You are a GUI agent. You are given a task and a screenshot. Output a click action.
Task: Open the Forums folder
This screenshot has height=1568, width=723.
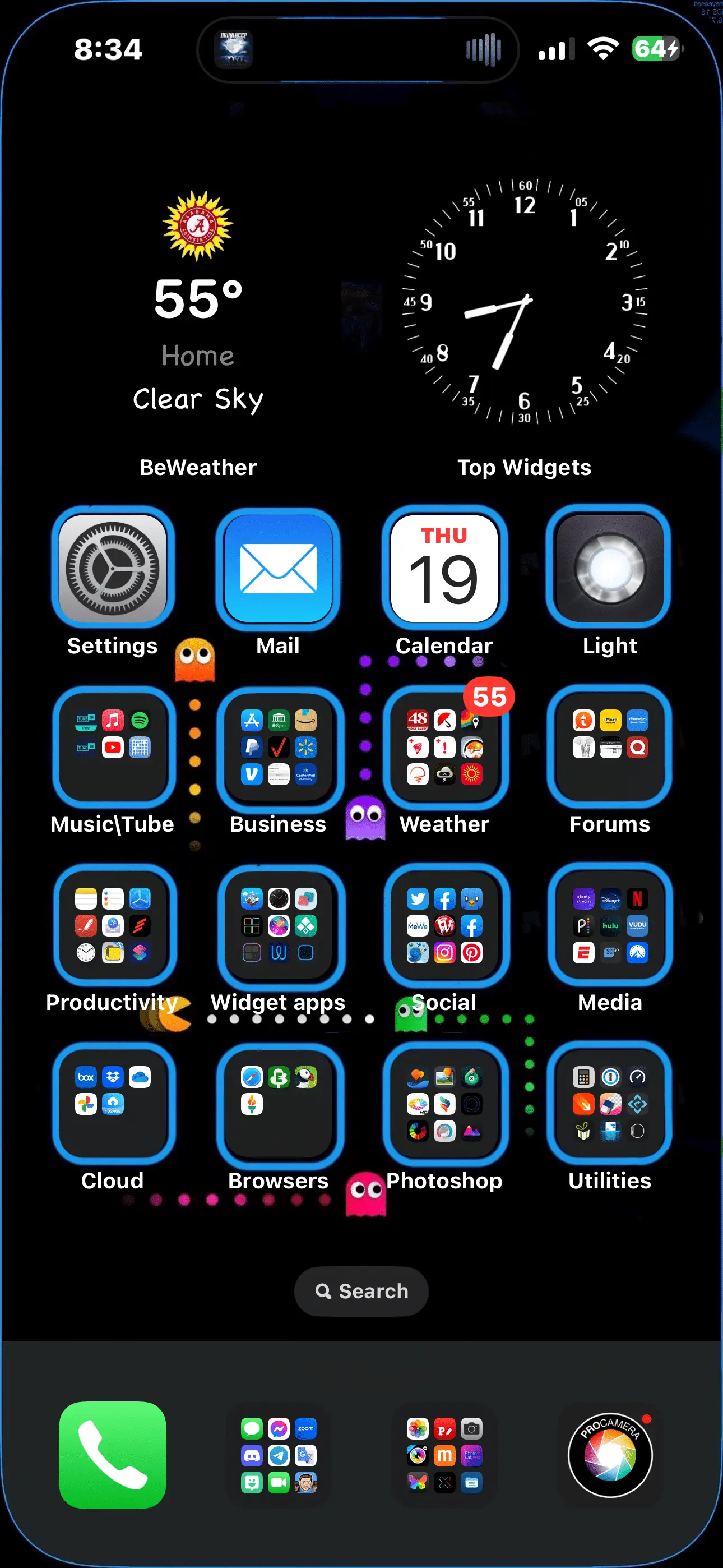tap(609, 747)
